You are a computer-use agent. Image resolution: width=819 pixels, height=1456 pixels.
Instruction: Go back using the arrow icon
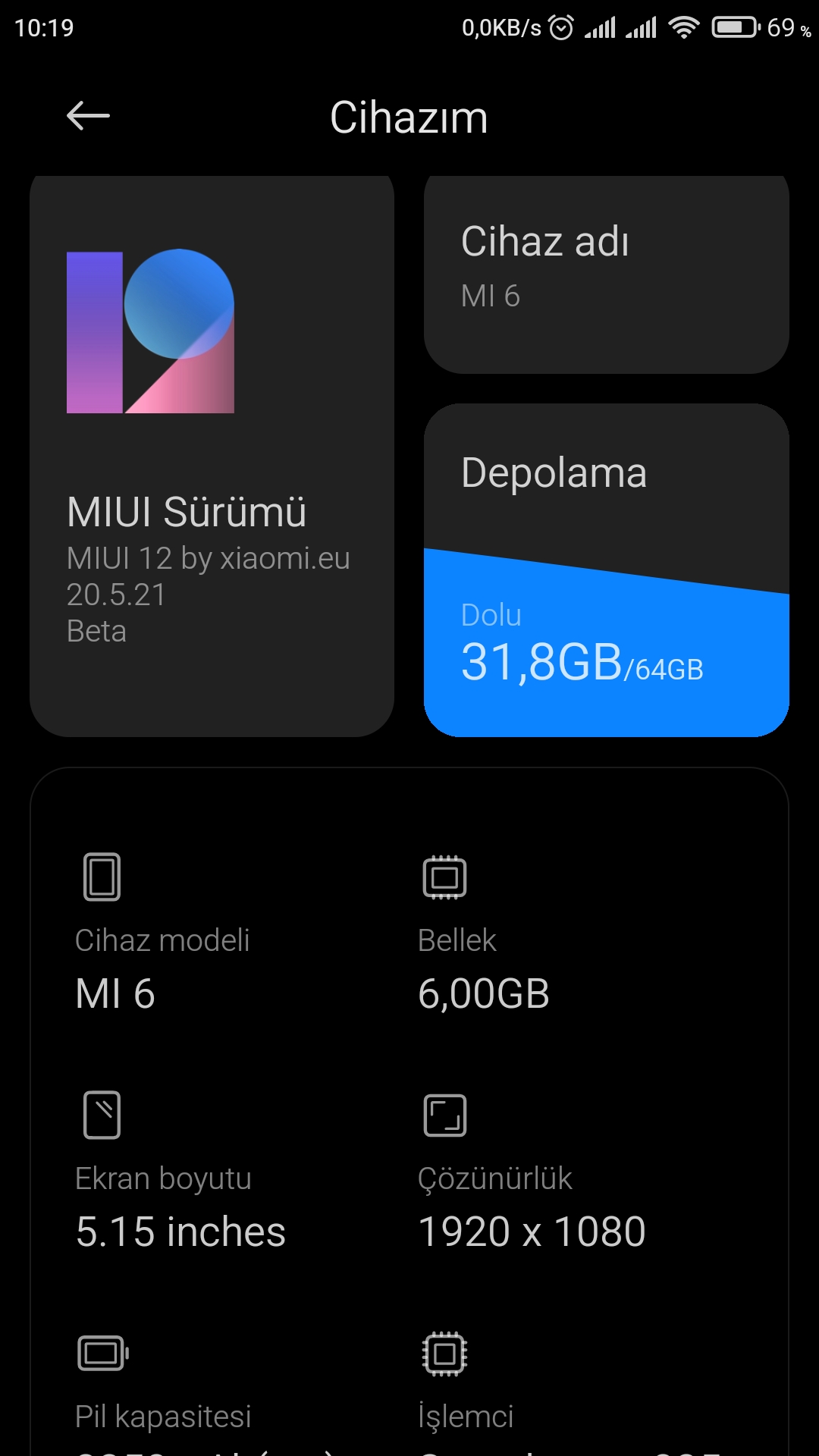point(88,116)
